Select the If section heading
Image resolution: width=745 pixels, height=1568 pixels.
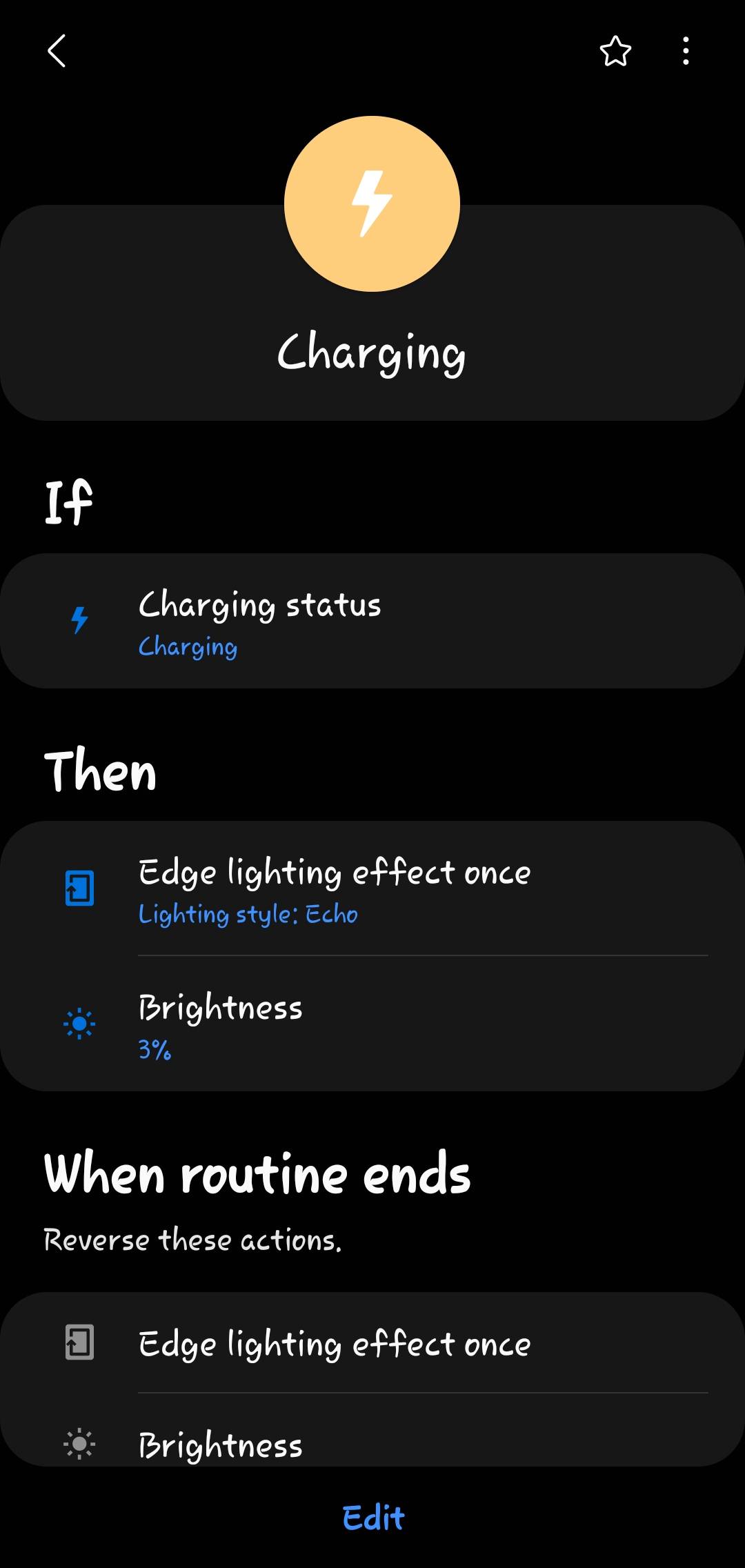click(69, 500)
